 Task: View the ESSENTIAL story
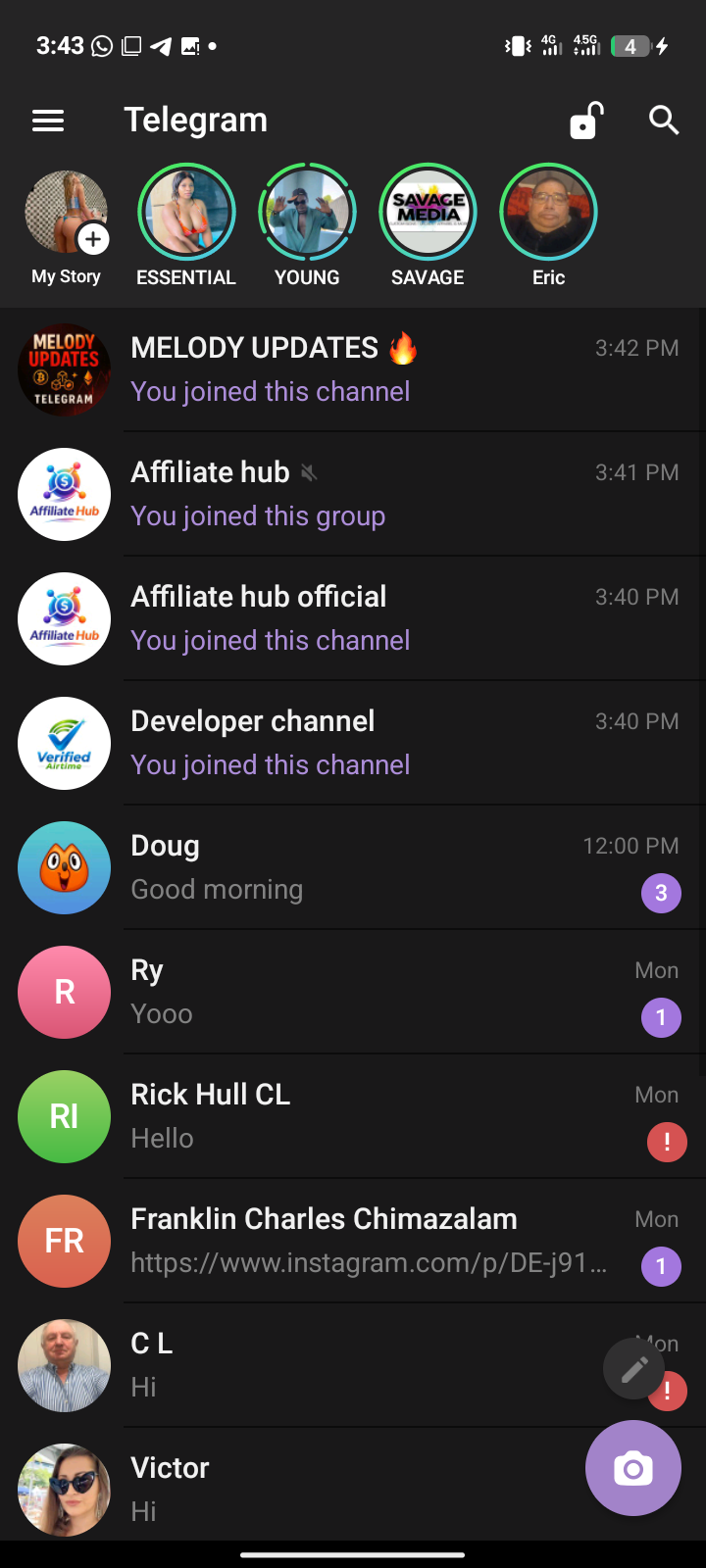pos(186,213)
